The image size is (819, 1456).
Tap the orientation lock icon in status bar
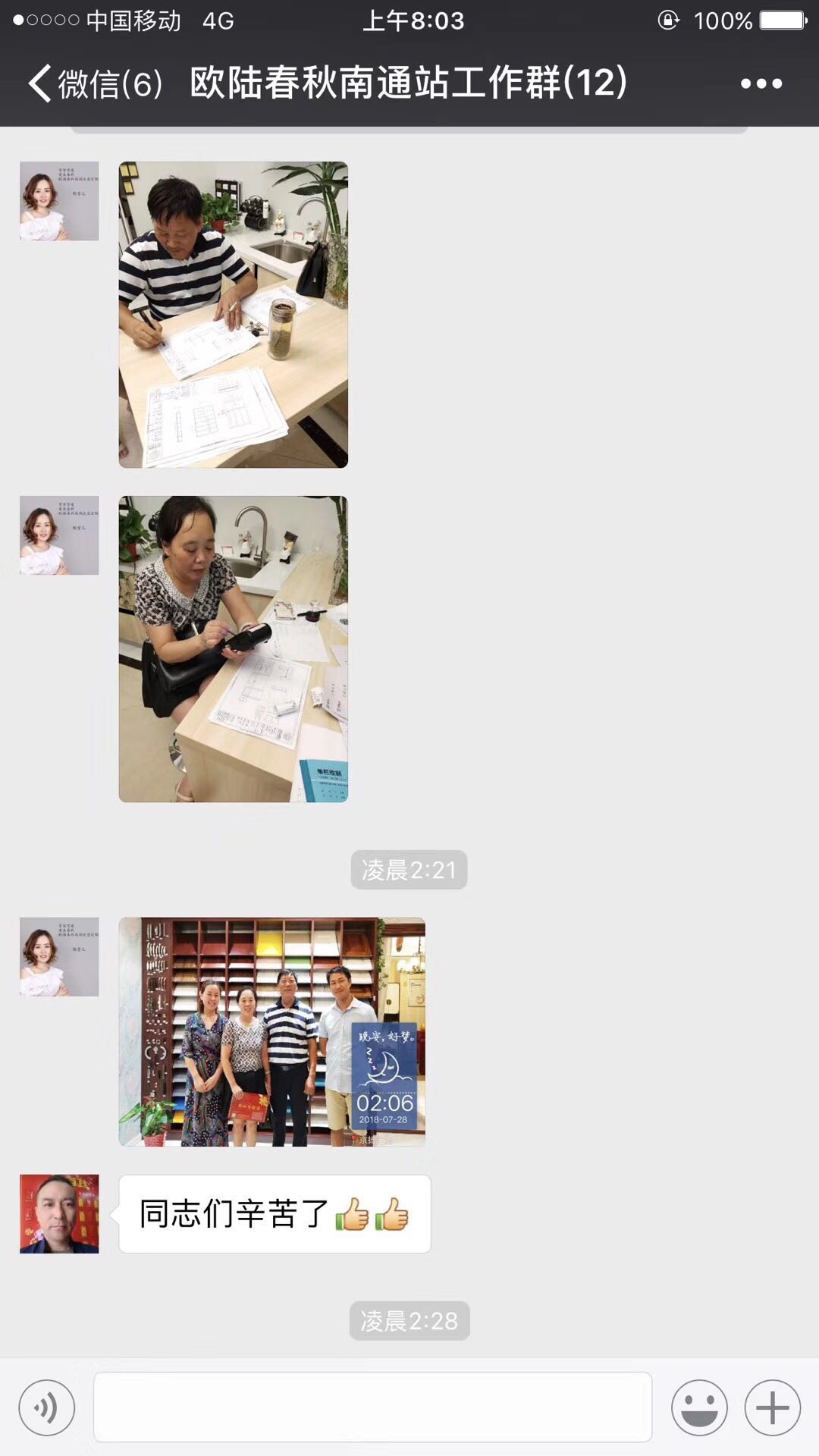tap(667, 20)
